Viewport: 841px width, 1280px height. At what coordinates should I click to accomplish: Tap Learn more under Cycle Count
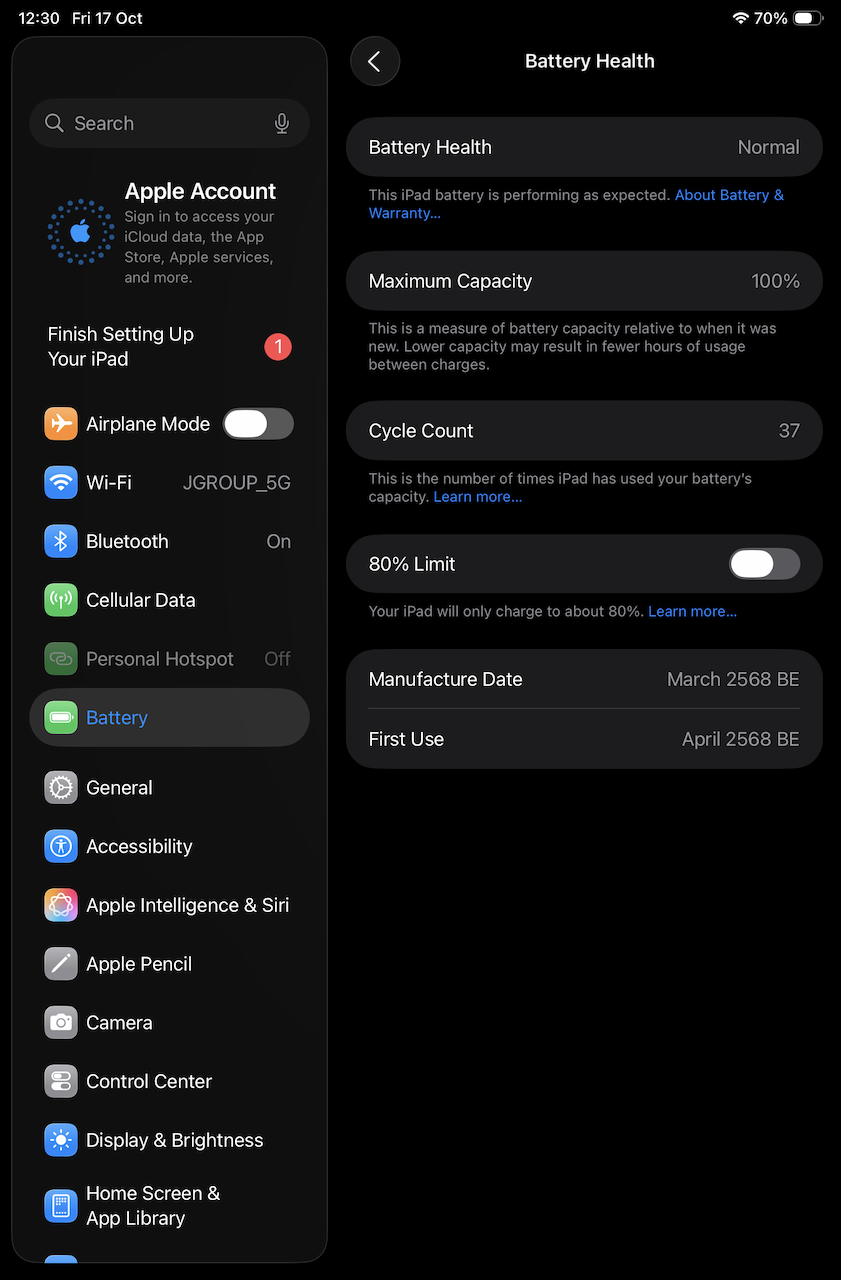point(477,497)
